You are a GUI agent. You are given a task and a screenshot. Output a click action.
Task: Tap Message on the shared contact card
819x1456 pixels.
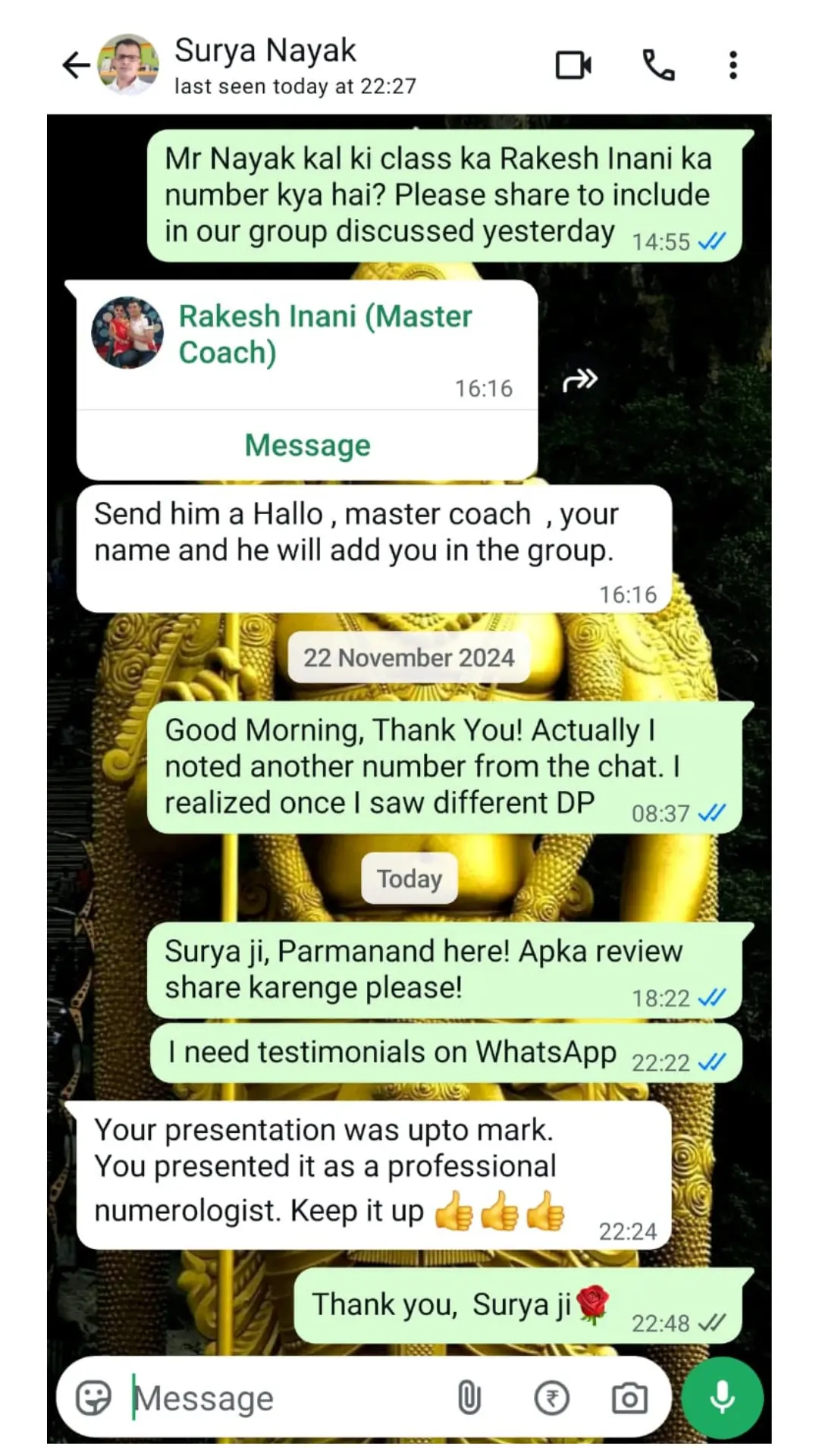coord(307,445)
